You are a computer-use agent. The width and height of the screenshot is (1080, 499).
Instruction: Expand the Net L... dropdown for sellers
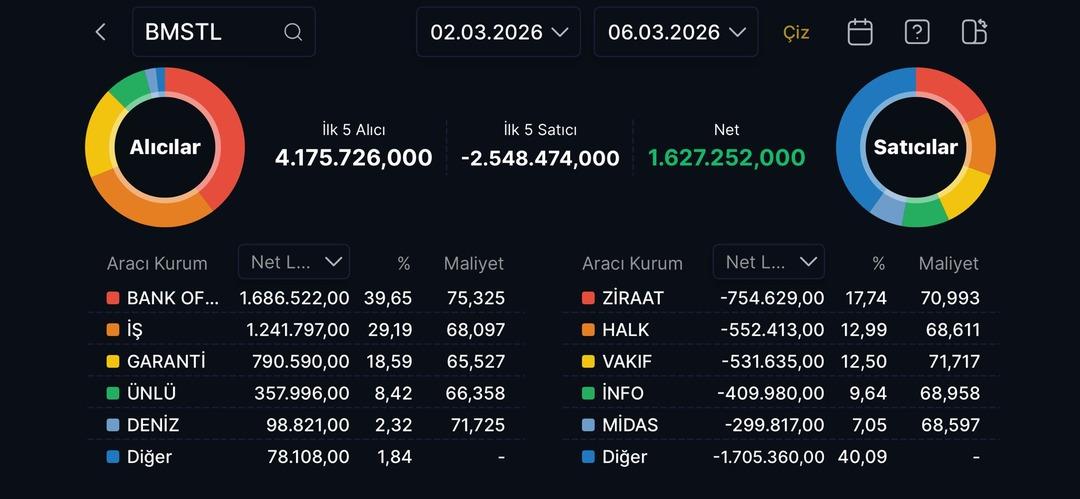tap(769, 262)
